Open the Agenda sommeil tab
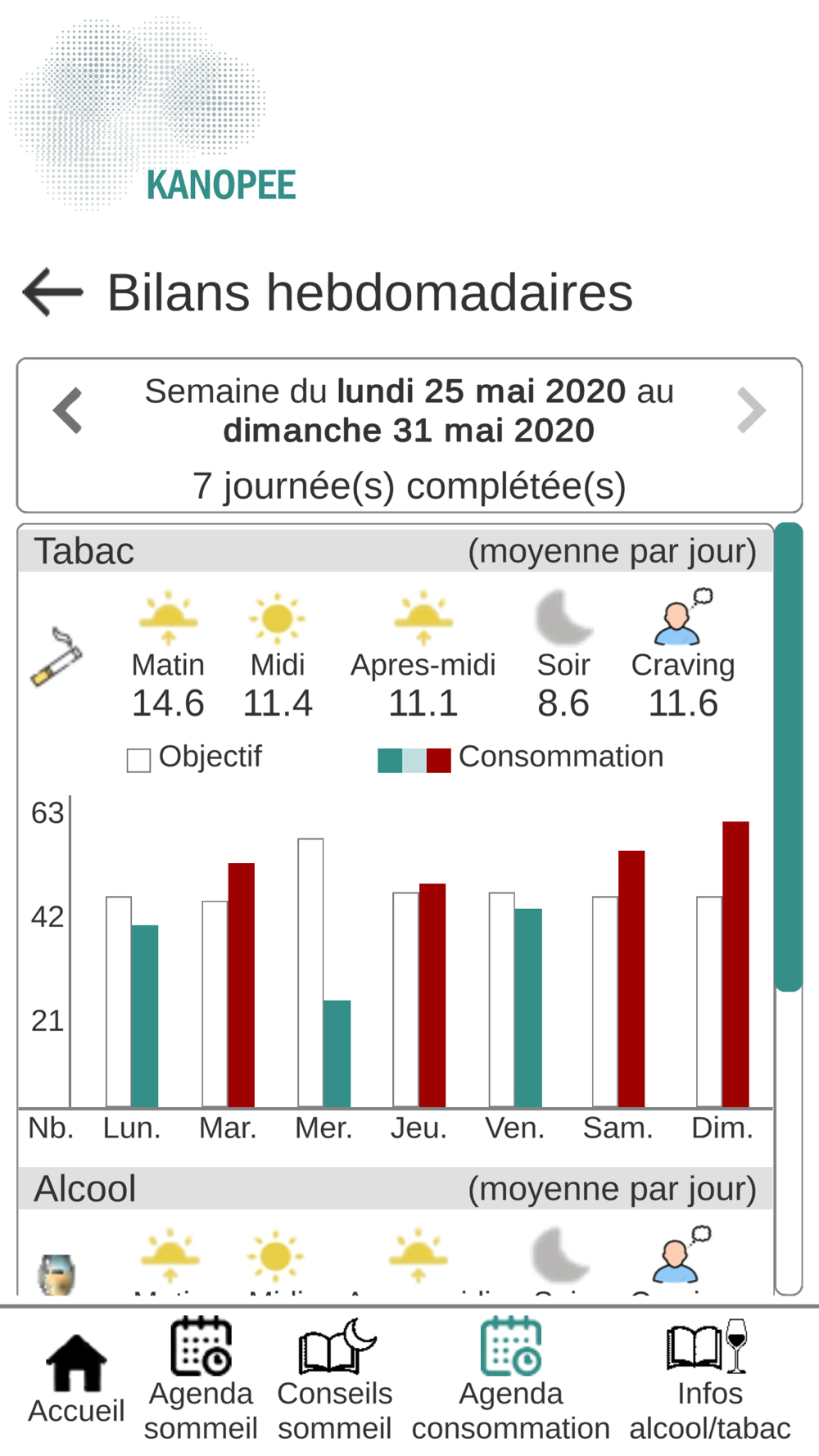Image resolution: width=819 pixels, height=1456 pixels. pyautogui.click(x=201, y=1381)
